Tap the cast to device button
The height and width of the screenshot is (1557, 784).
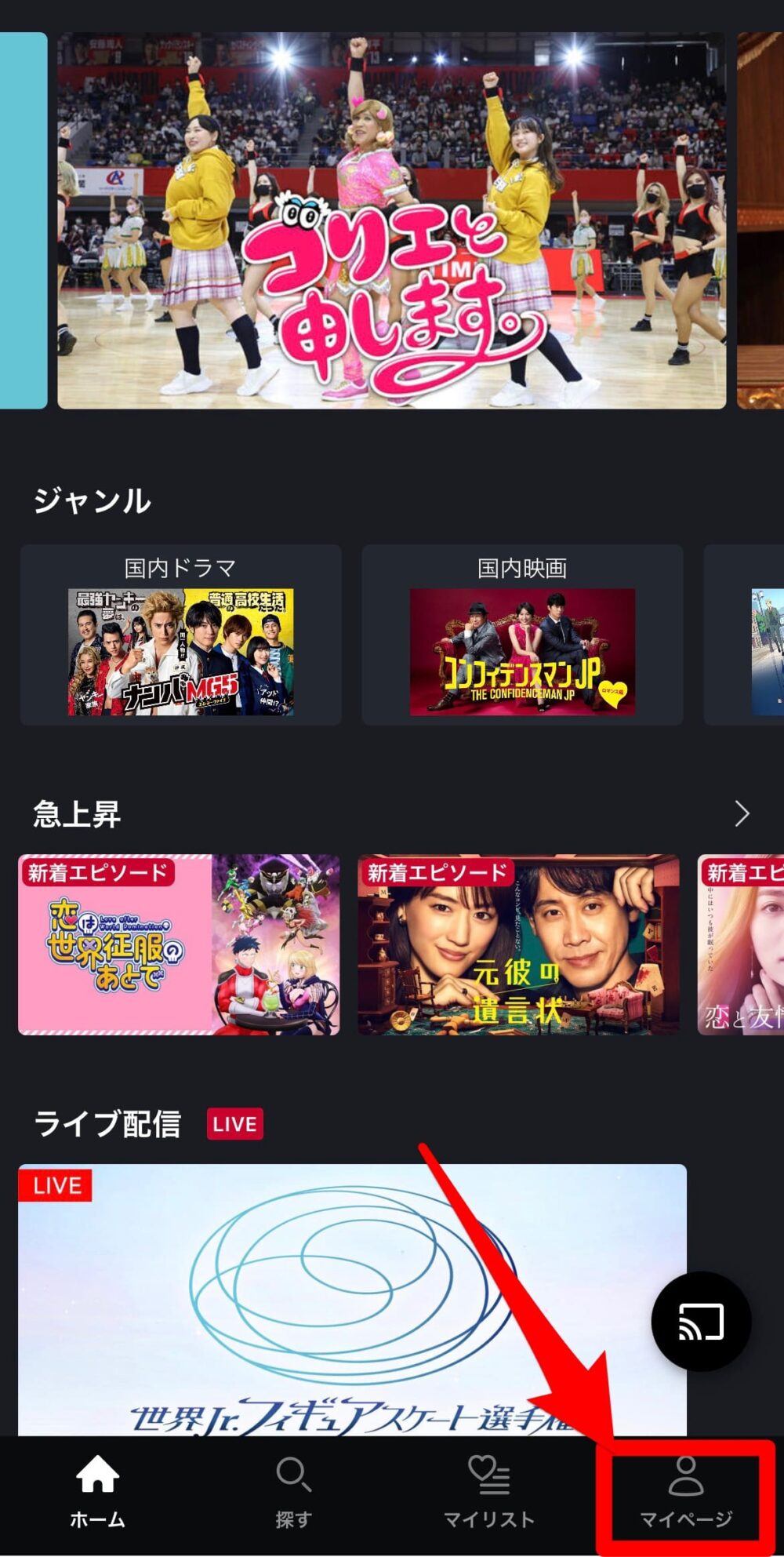(x=701, y=1322)
